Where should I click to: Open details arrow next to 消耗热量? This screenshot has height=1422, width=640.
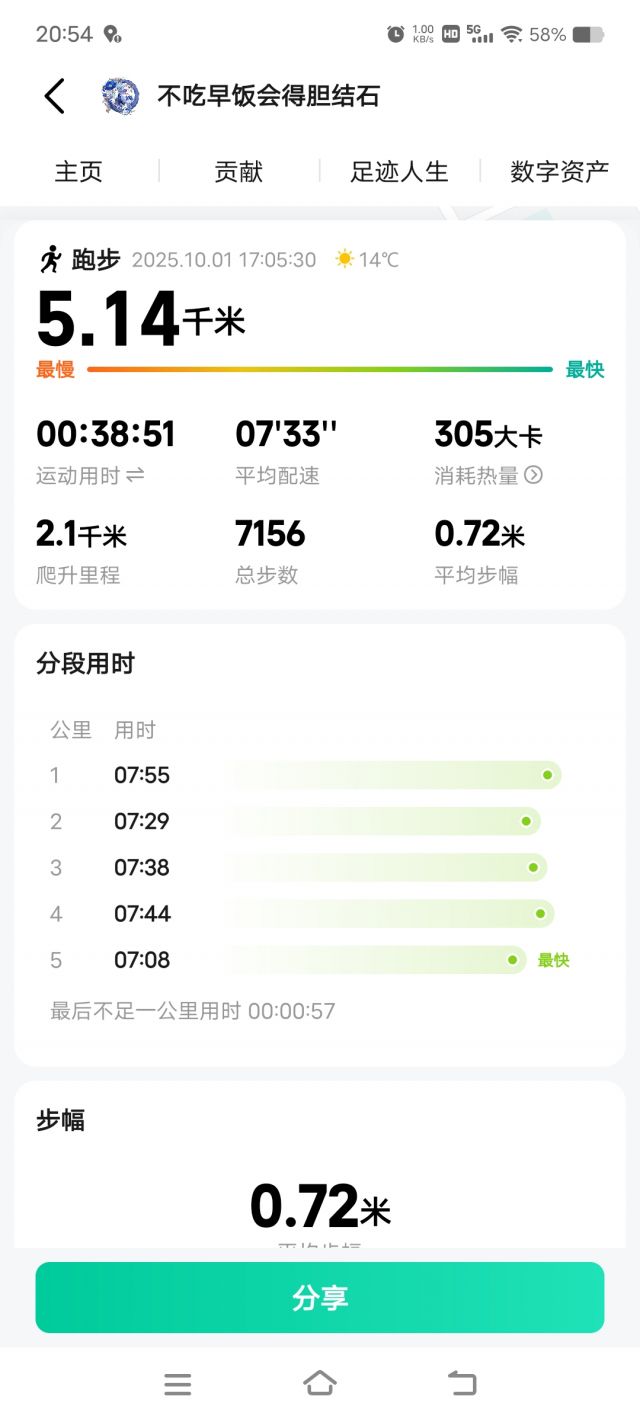(534, 476)
